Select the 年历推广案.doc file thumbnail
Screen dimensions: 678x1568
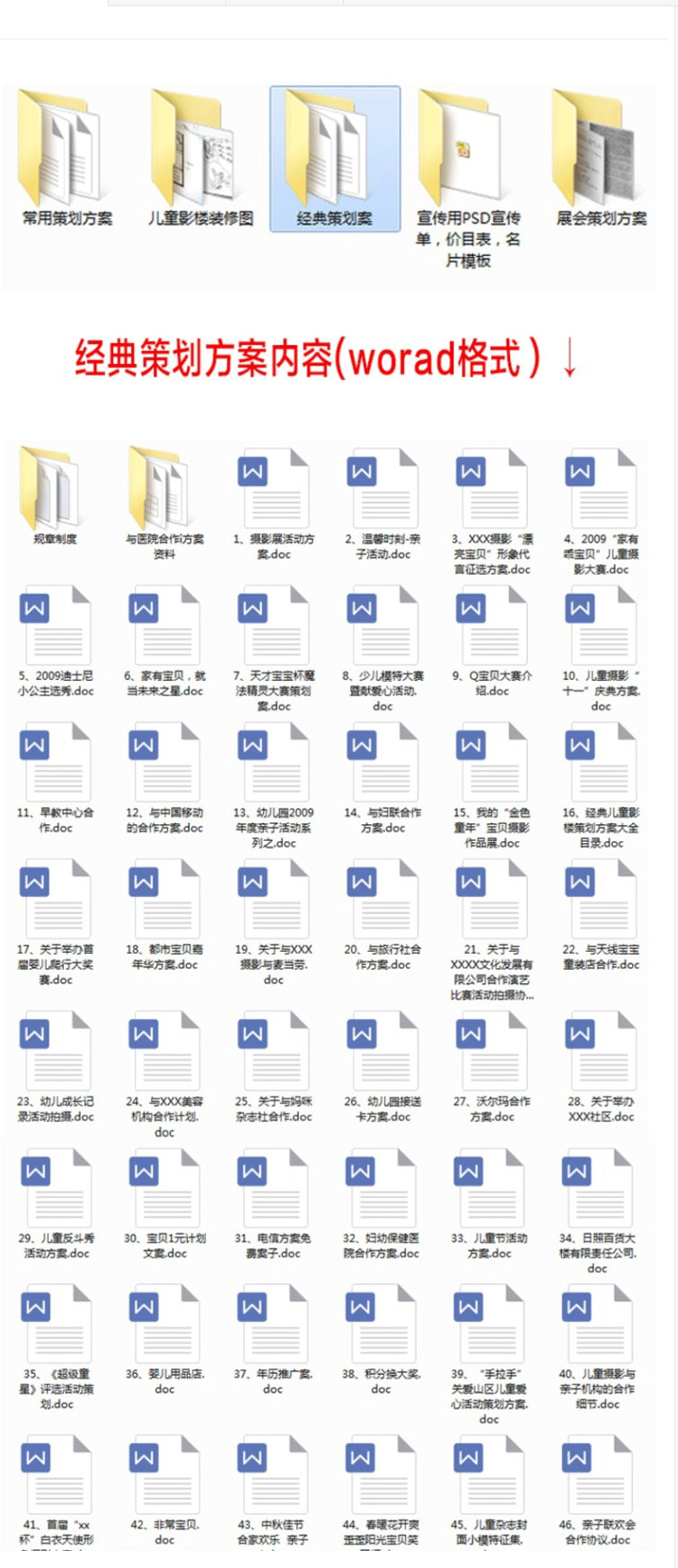tap(272, 1329)
